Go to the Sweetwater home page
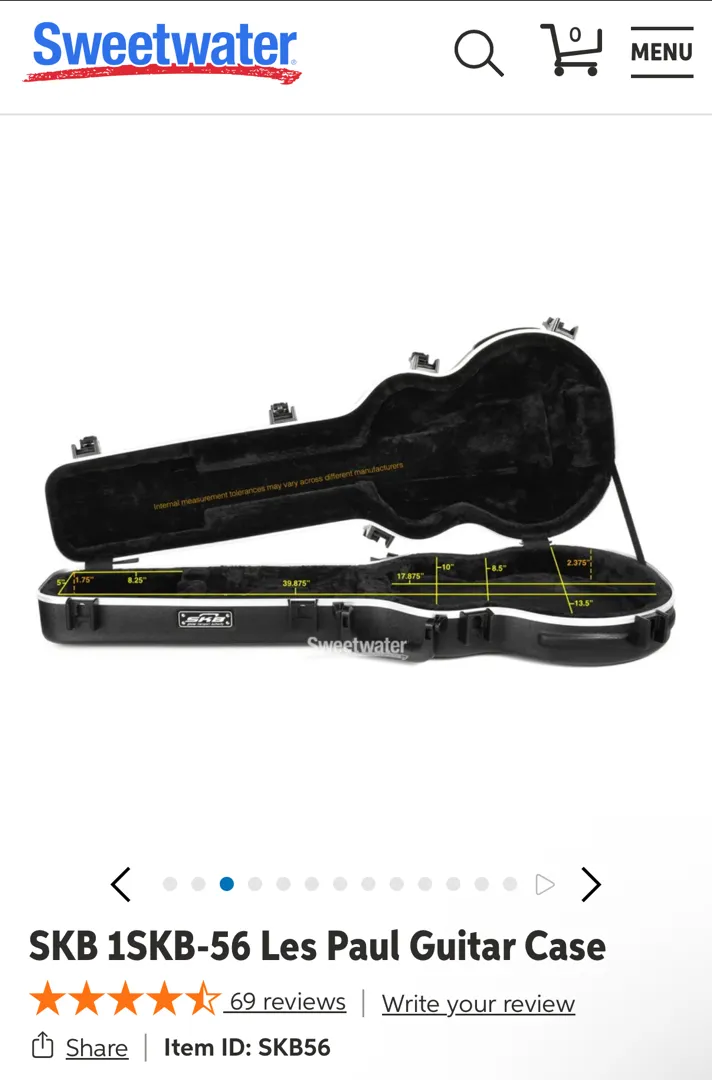The height and width of the screenshot is (1080, 712). [x=163, y=52]
